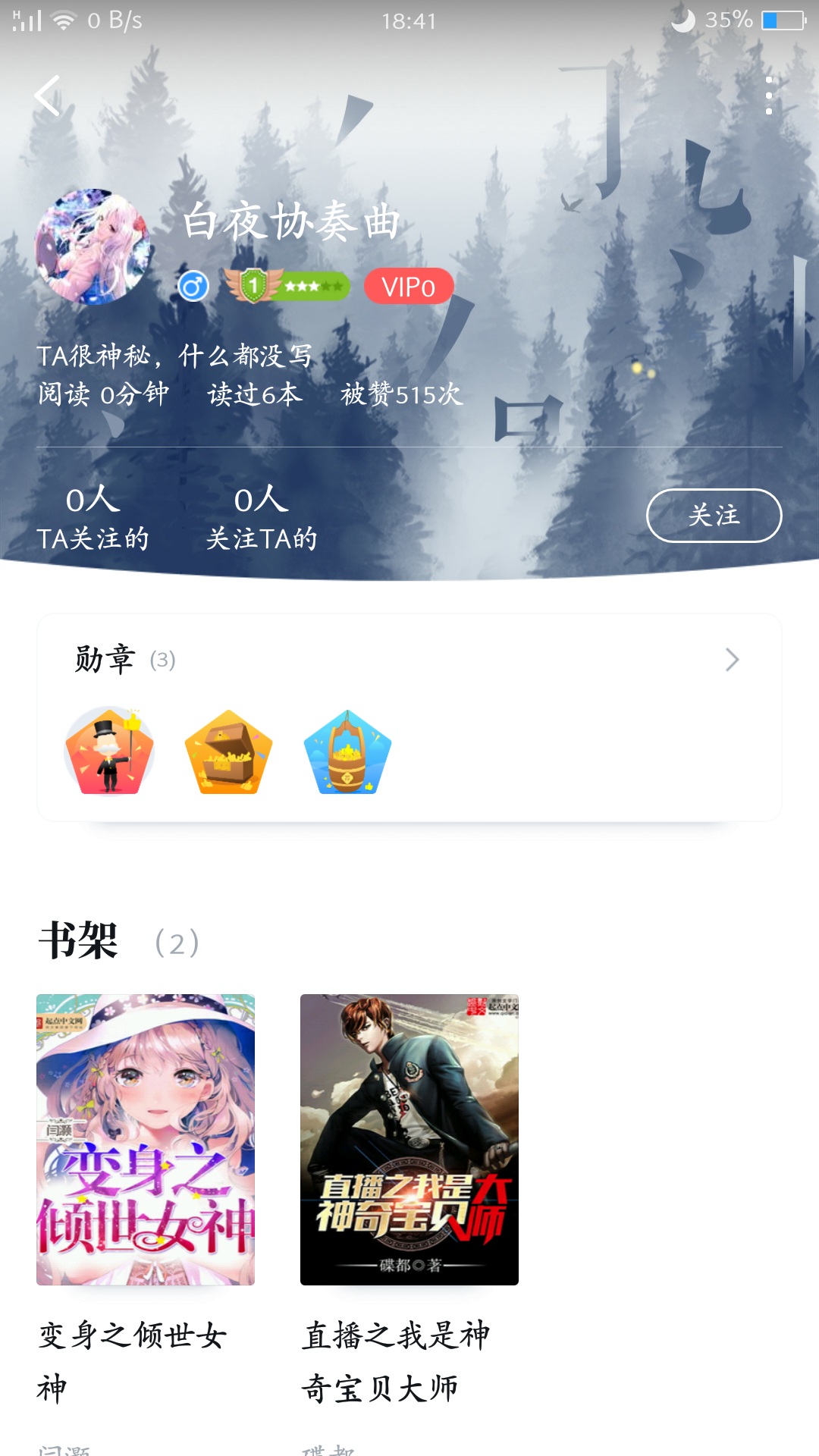Image resolution: width=819 pixels, height=1456 pixels.
Task: View the 关注TA的 followers list
Action: coord(262,518)
